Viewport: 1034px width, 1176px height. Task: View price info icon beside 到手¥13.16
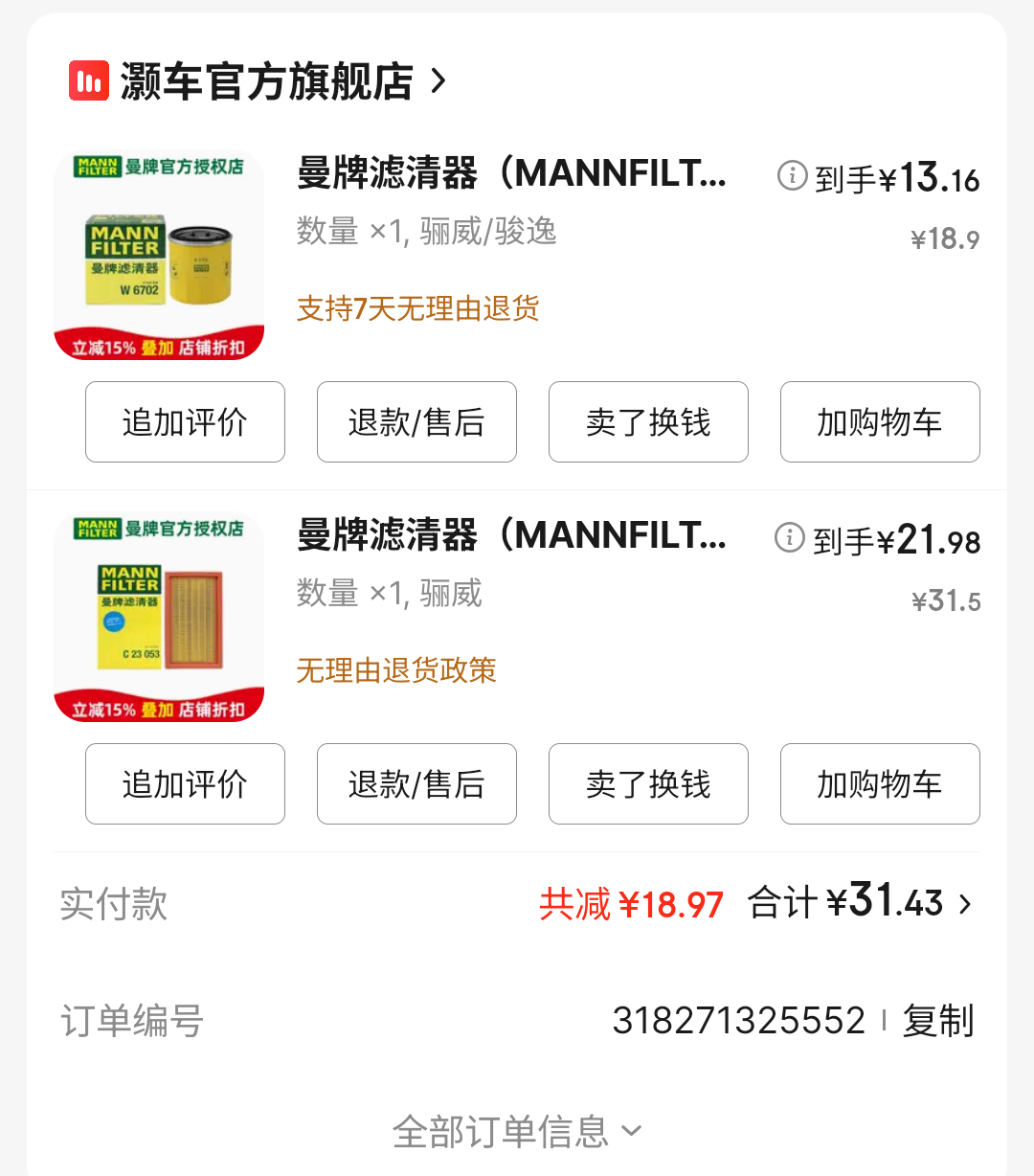click(792, 175)
